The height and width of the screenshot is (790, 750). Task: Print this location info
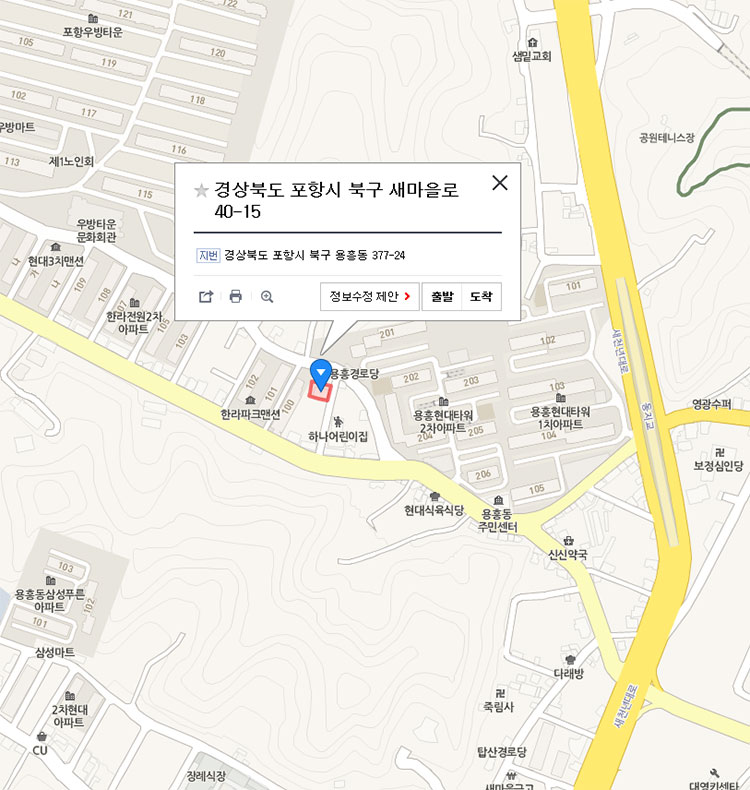pos(236,297)
